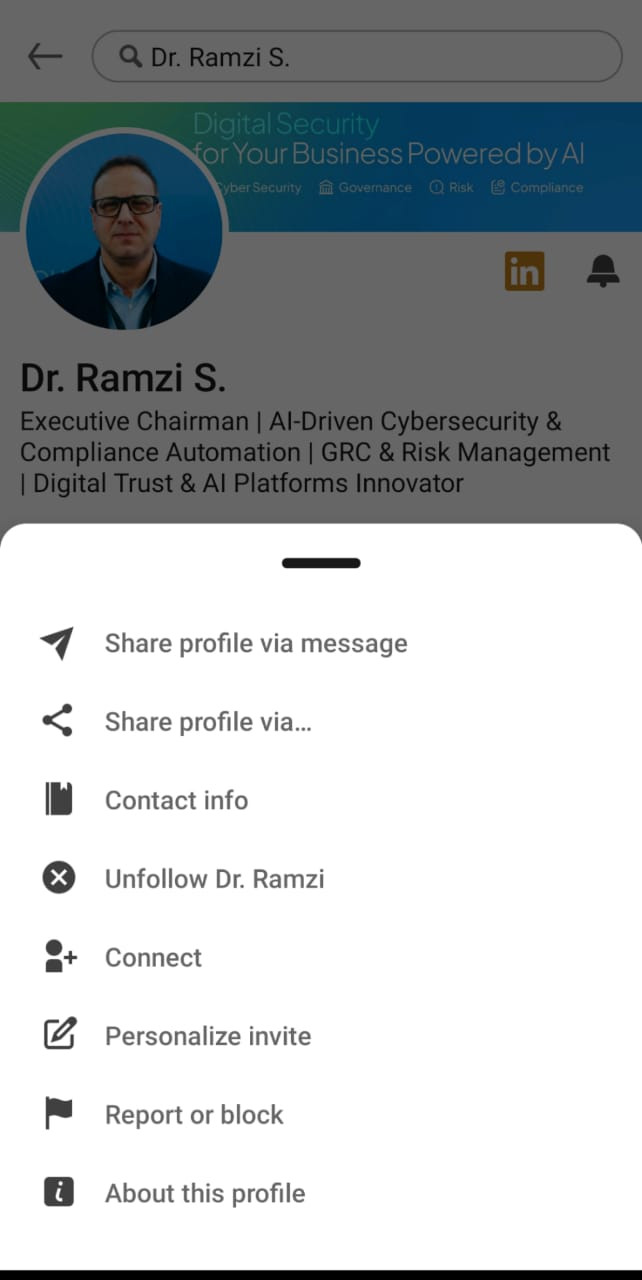The image size is (642, 1280).
Task: Select Share profile via message
Action: tap(255, 643)
